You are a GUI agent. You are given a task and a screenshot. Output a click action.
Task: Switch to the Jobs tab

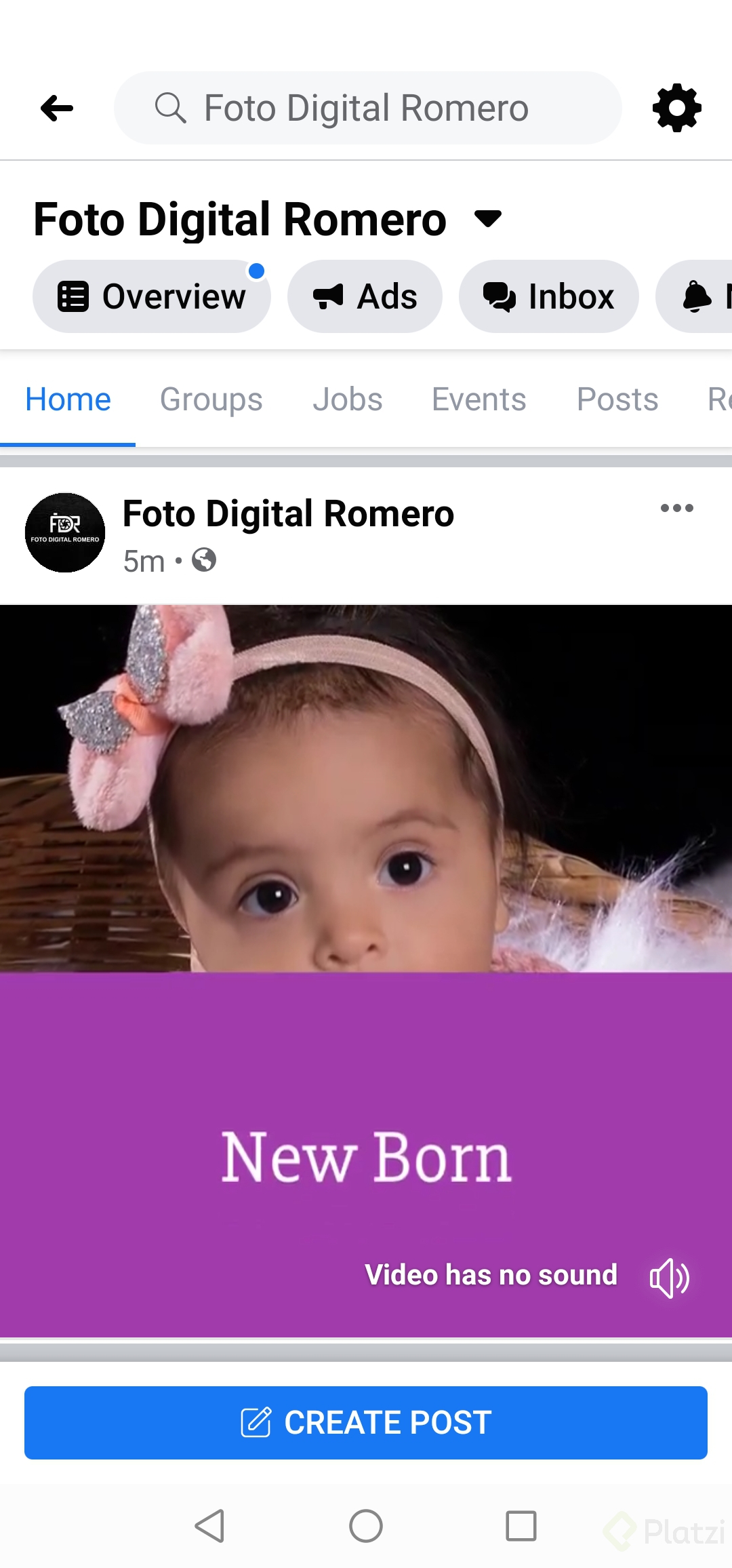pyautogui.click(x=347, y=399)
